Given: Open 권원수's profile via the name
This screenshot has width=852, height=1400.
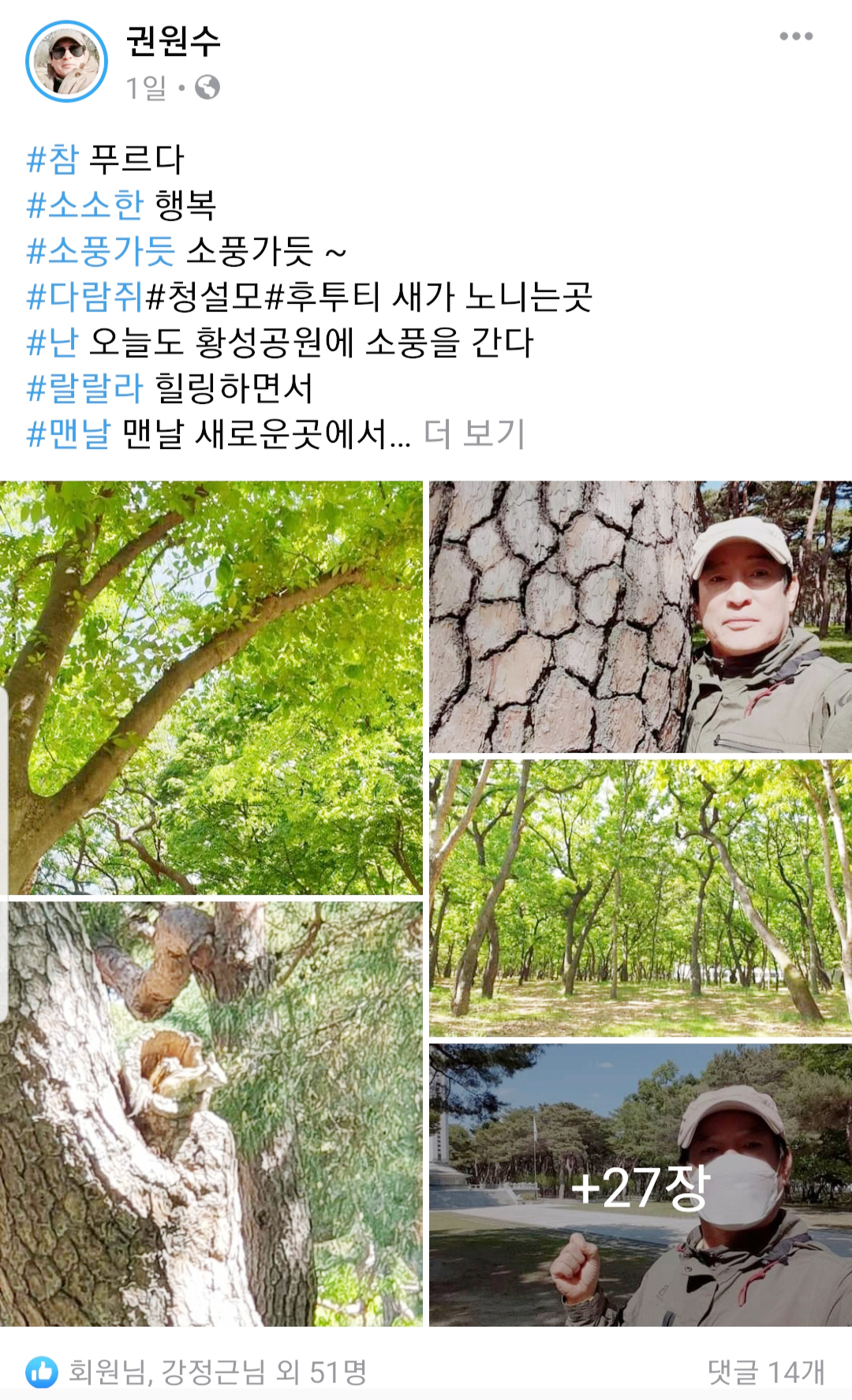Looking at the screenshot, I should click(173, 40).
